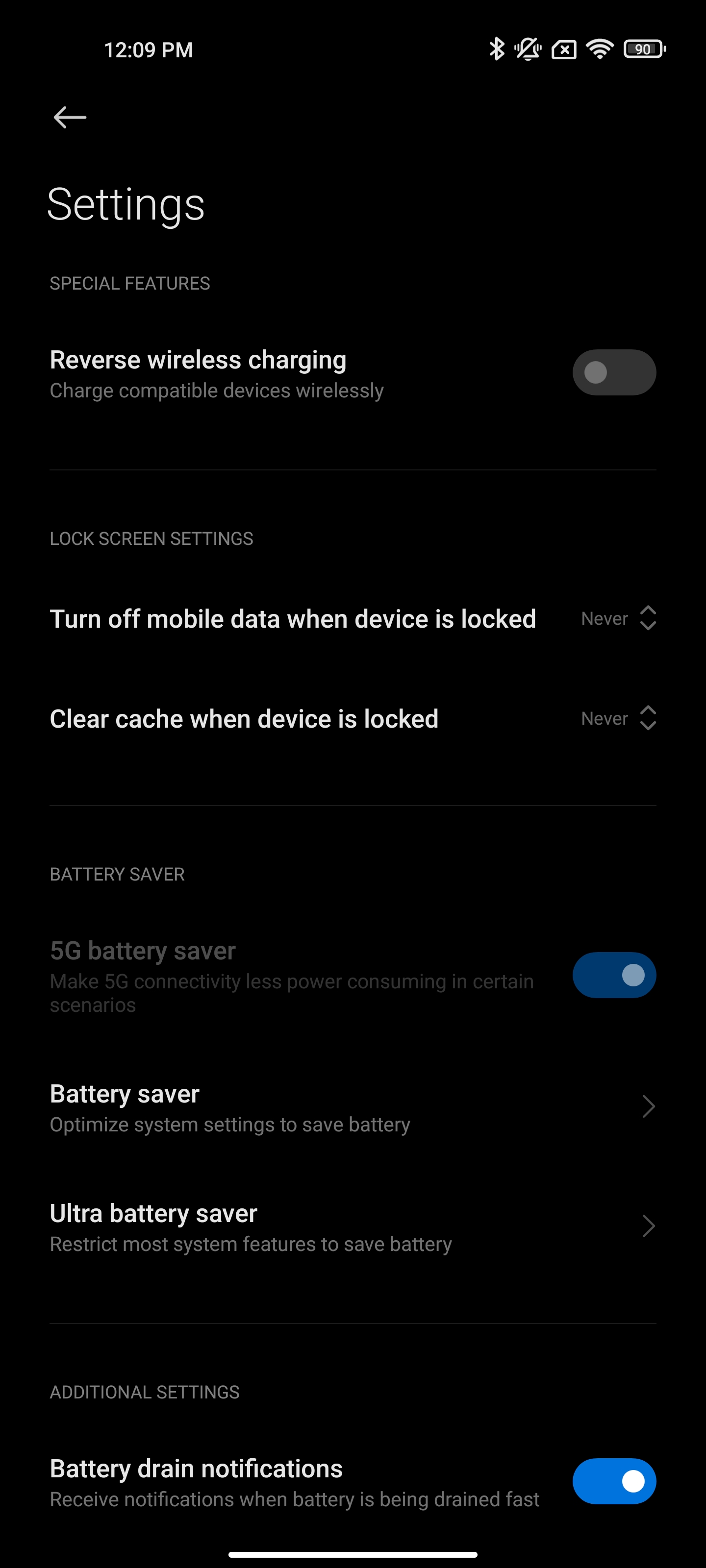
Task: Toggle the 5G battery saver switch
Action: [613, 975]
